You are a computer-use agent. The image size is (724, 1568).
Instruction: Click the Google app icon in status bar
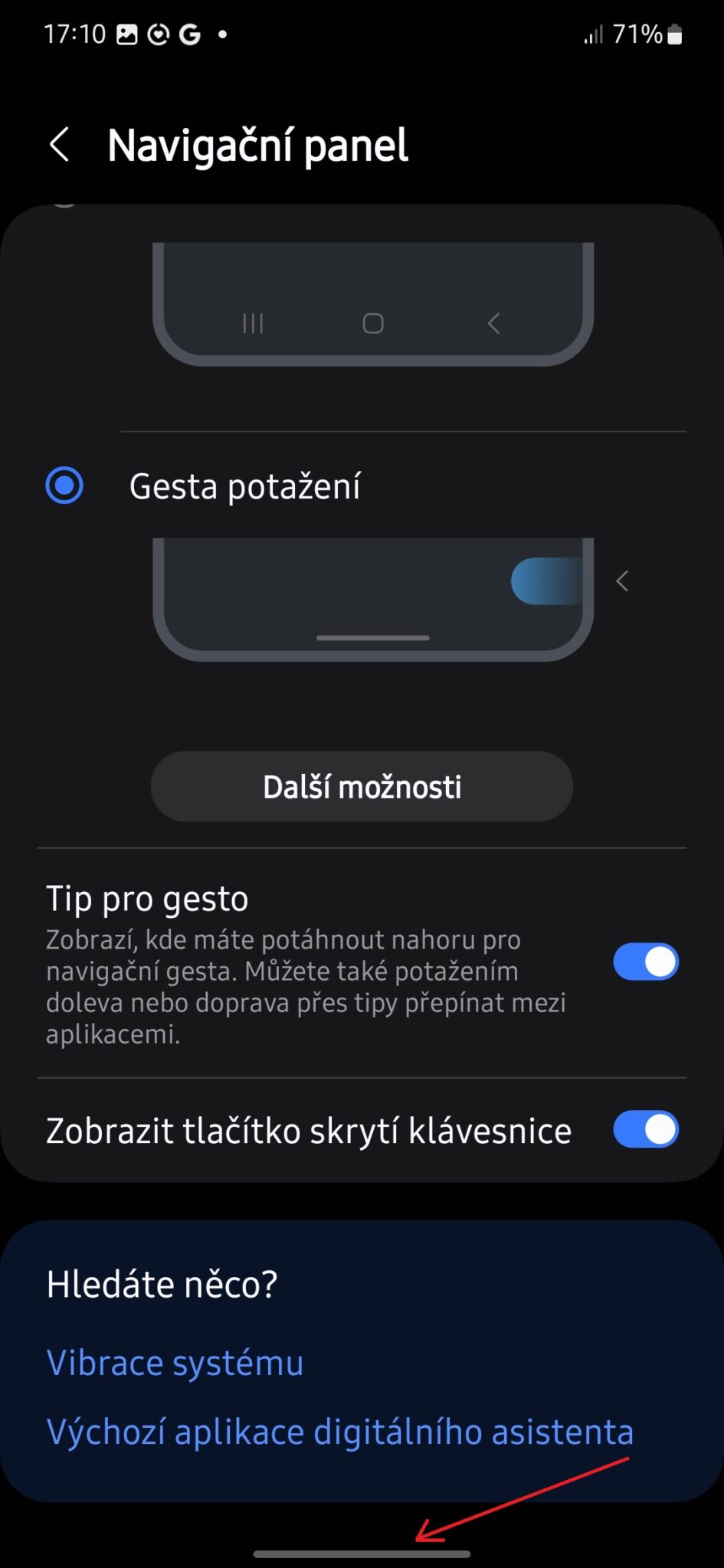click(x=189, y=34)
